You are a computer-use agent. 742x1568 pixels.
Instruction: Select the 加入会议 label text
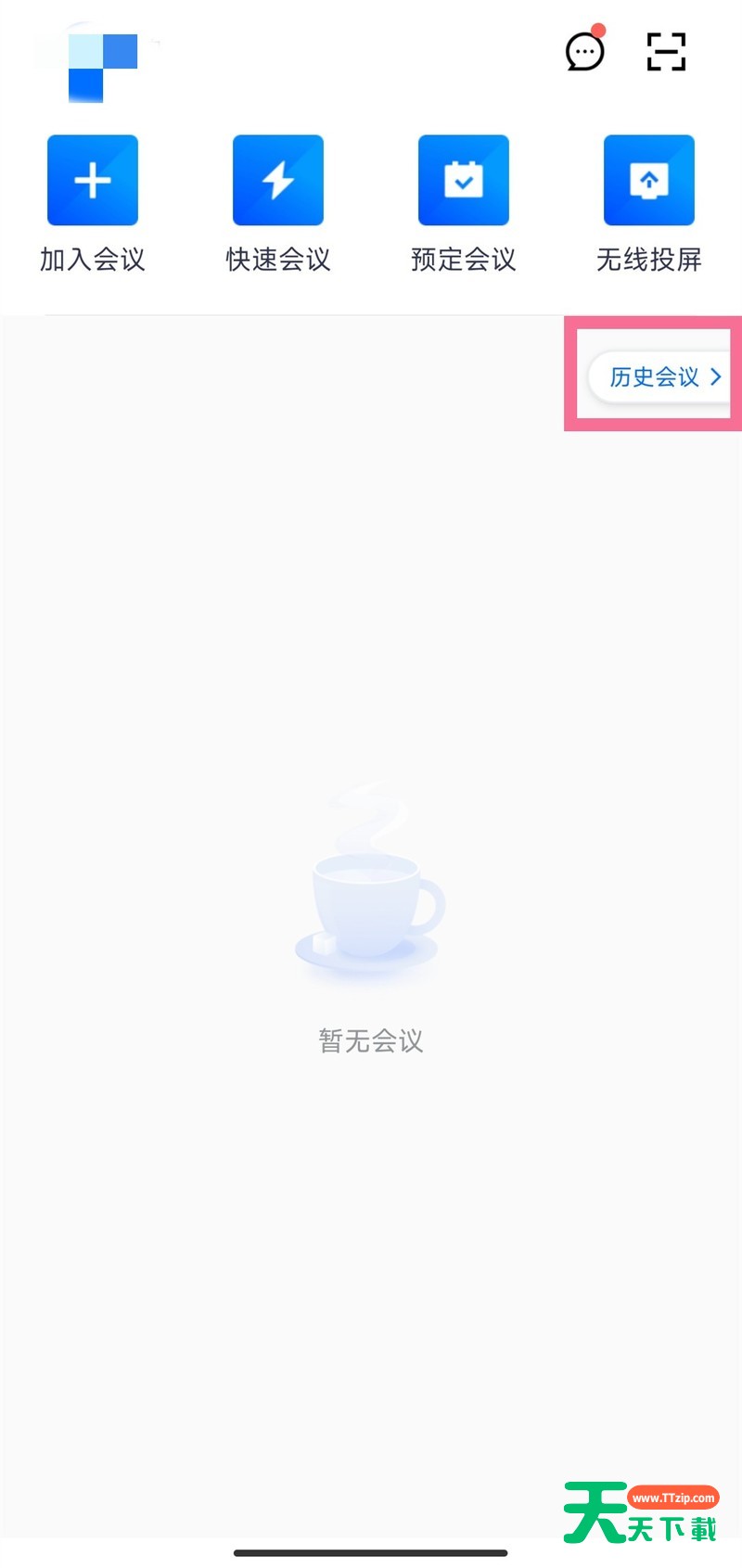click(x=93, y=260)
